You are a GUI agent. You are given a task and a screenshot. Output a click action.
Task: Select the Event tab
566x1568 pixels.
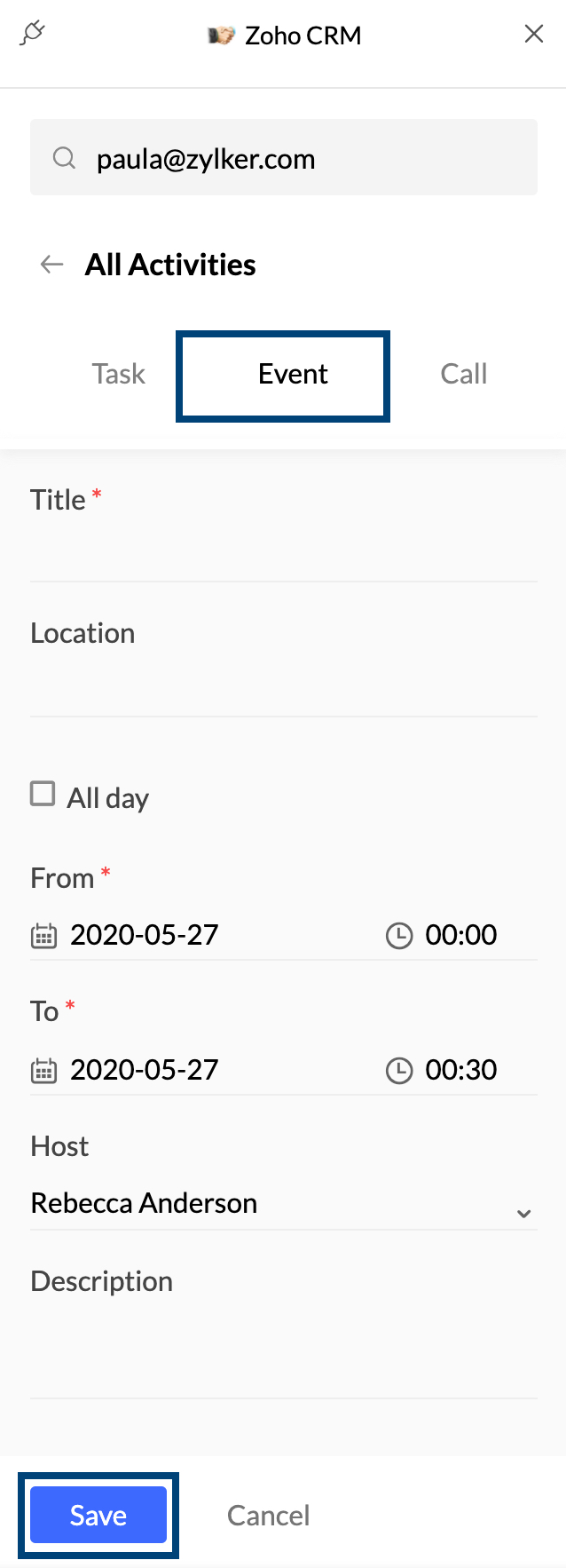point(292,375)
